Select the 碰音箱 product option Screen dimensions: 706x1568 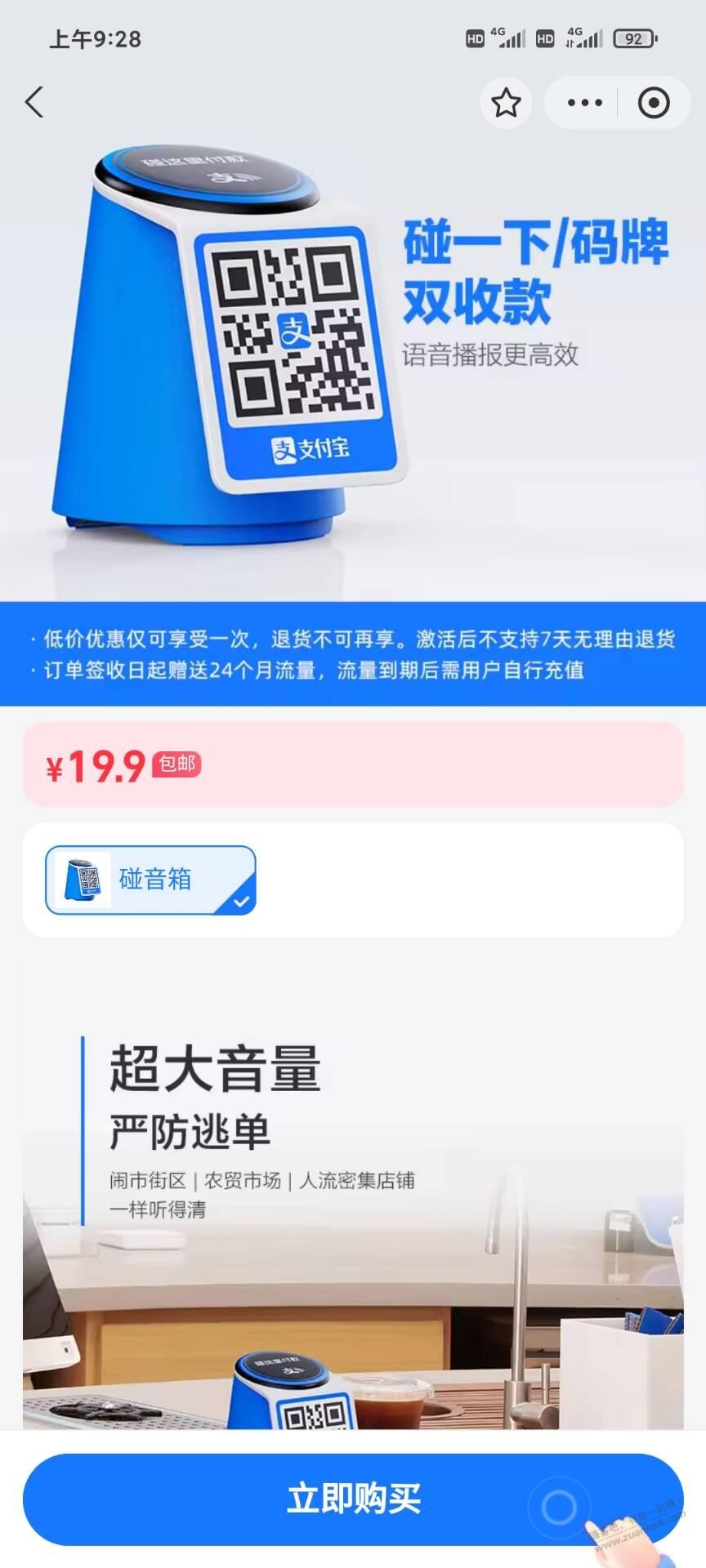click(x=150, y=880)
